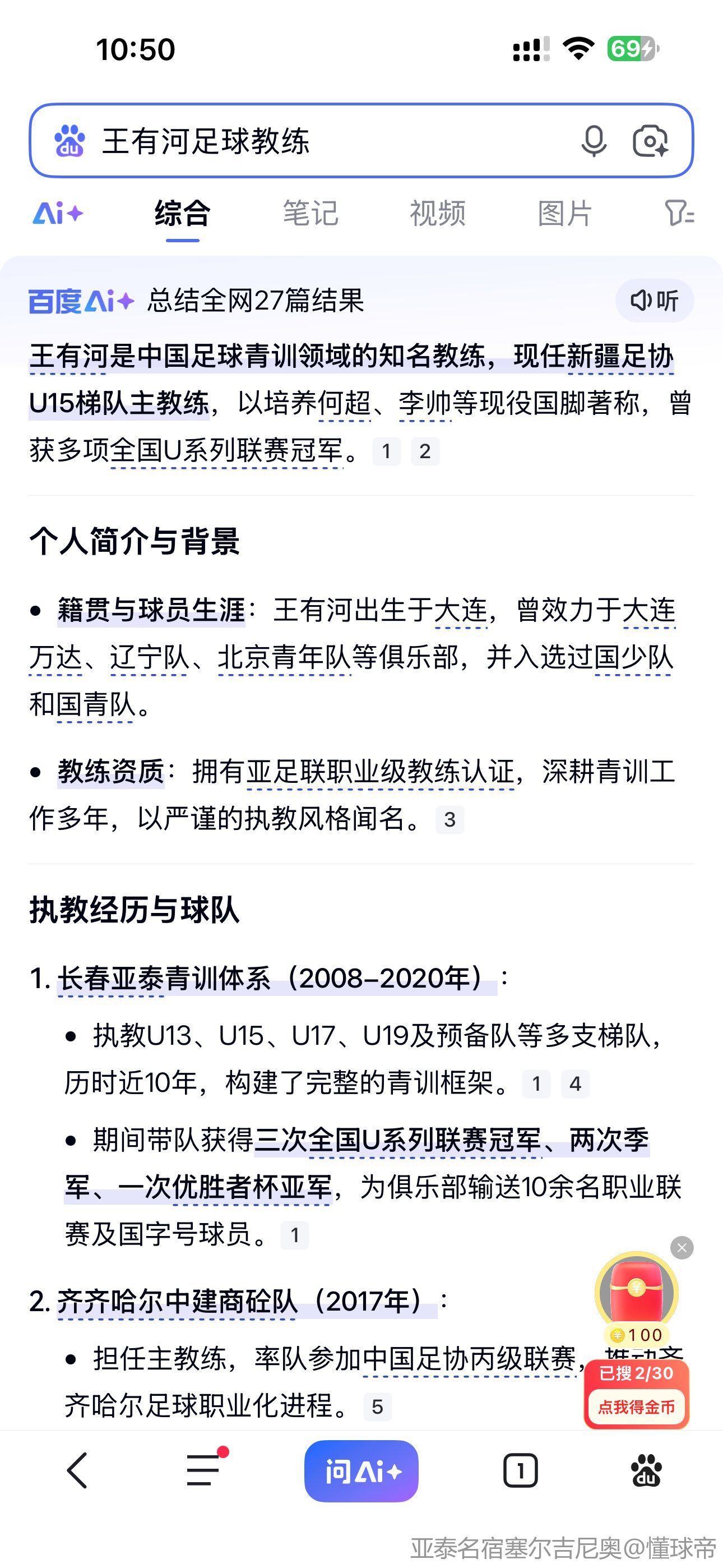The image size is (723, 1568).
Task: Open the 北京青年队 link
Action: [x=284, y=657]
